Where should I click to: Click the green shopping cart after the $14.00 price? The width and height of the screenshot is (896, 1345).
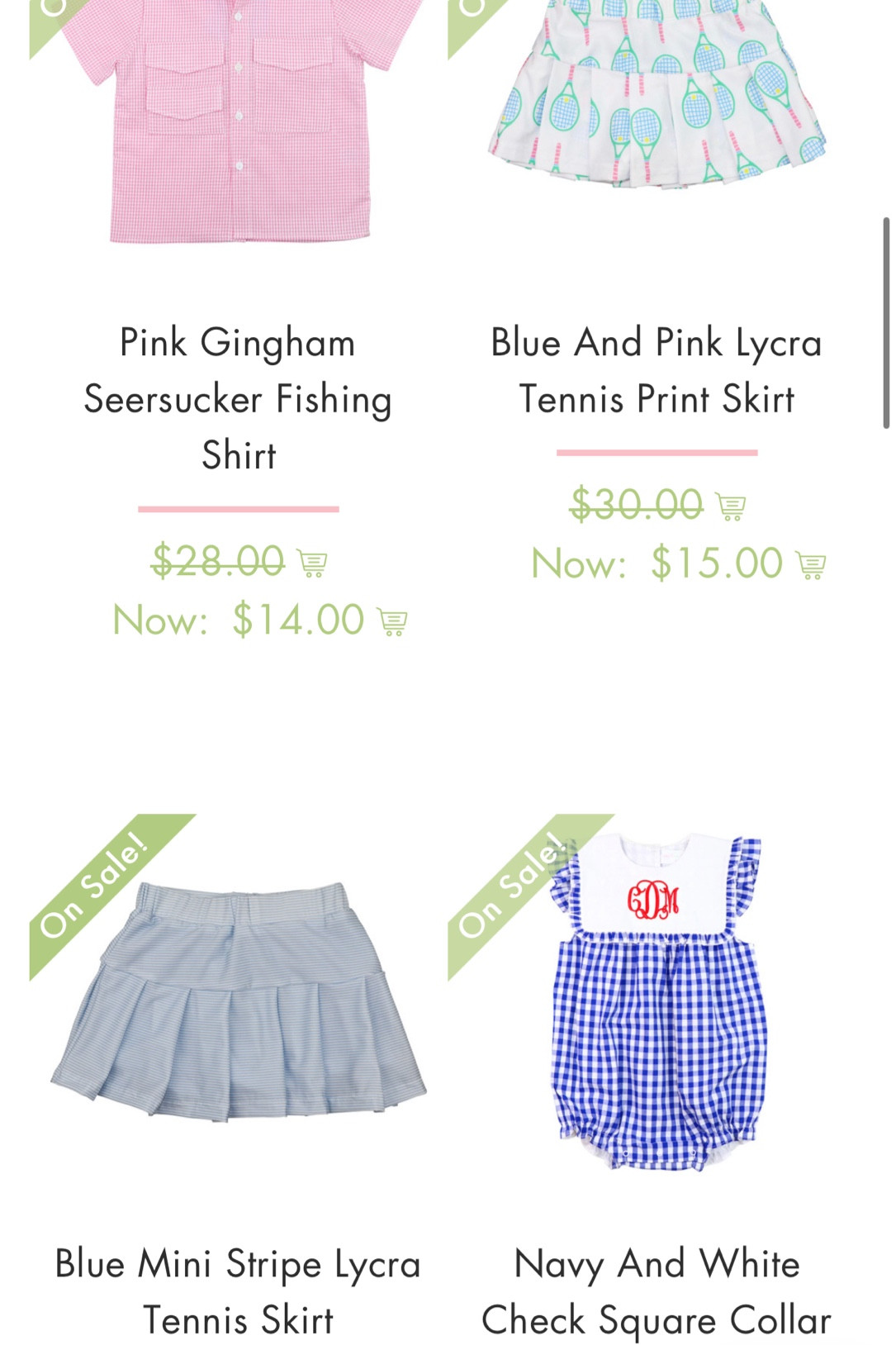pos(391,618)
